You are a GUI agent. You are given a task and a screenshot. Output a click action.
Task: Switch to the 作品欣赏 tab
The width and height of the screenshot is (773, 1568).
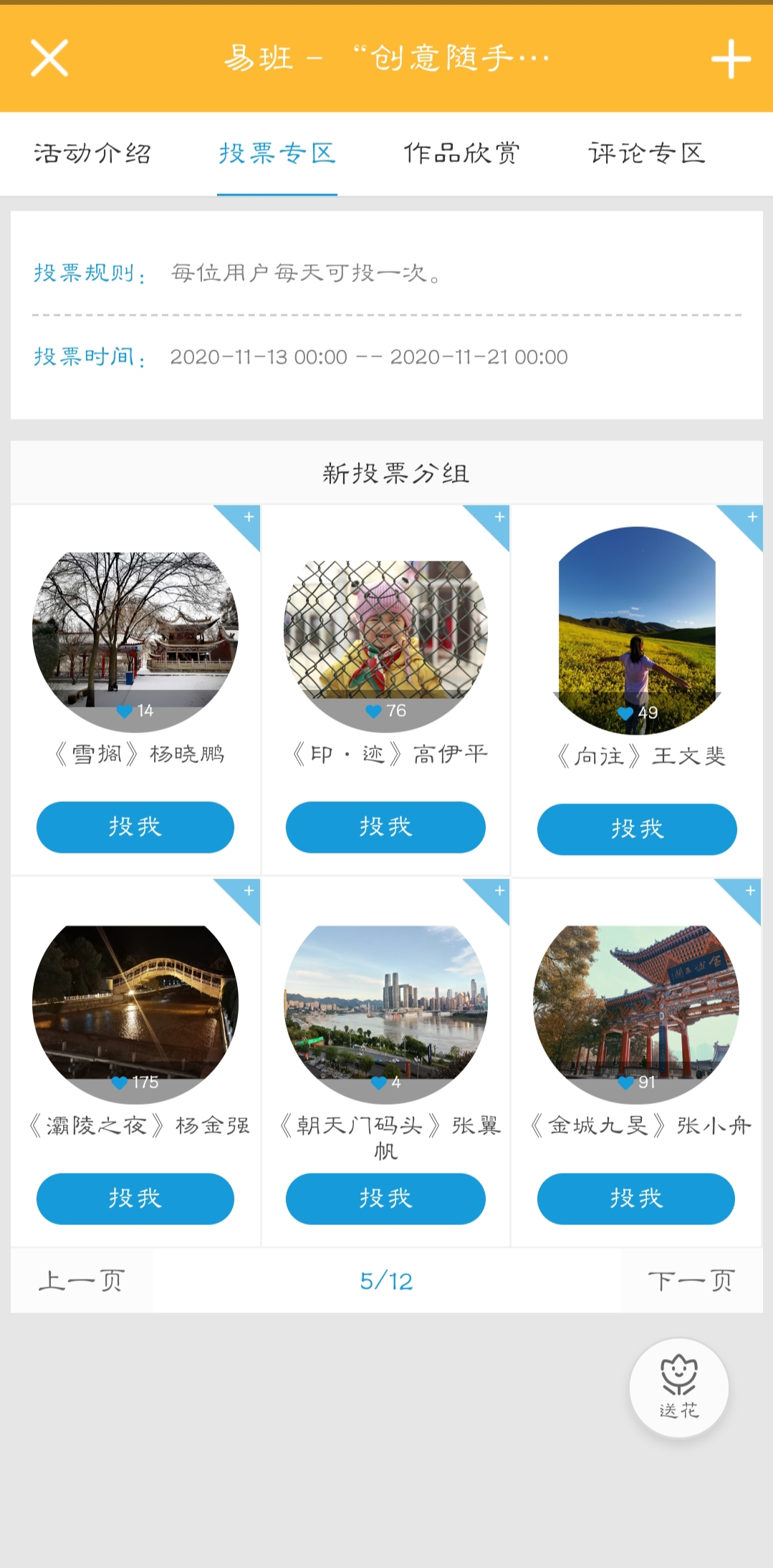462,153
